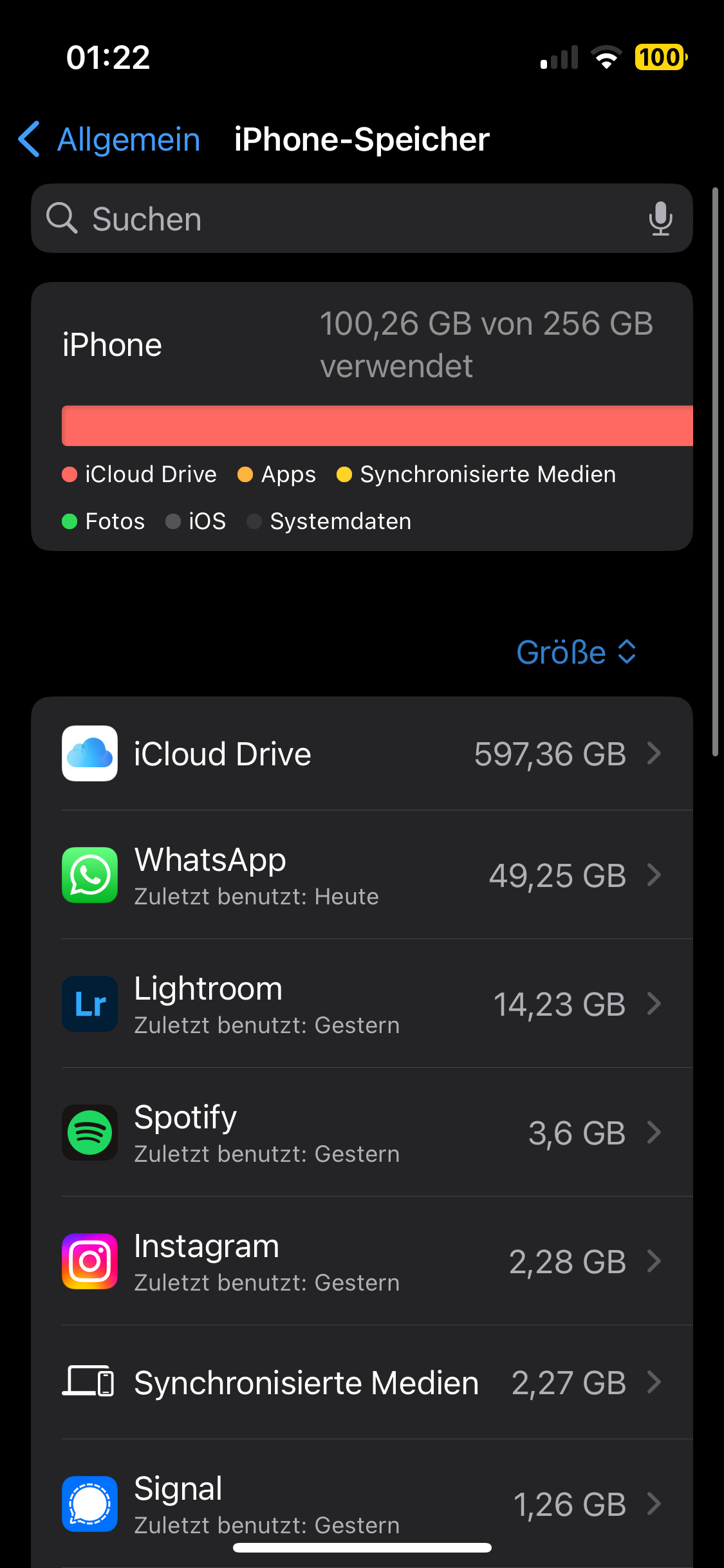This screenshot has height=1568, width=724.
Task: Open Signal storage details
Action: click(362, 1505)
